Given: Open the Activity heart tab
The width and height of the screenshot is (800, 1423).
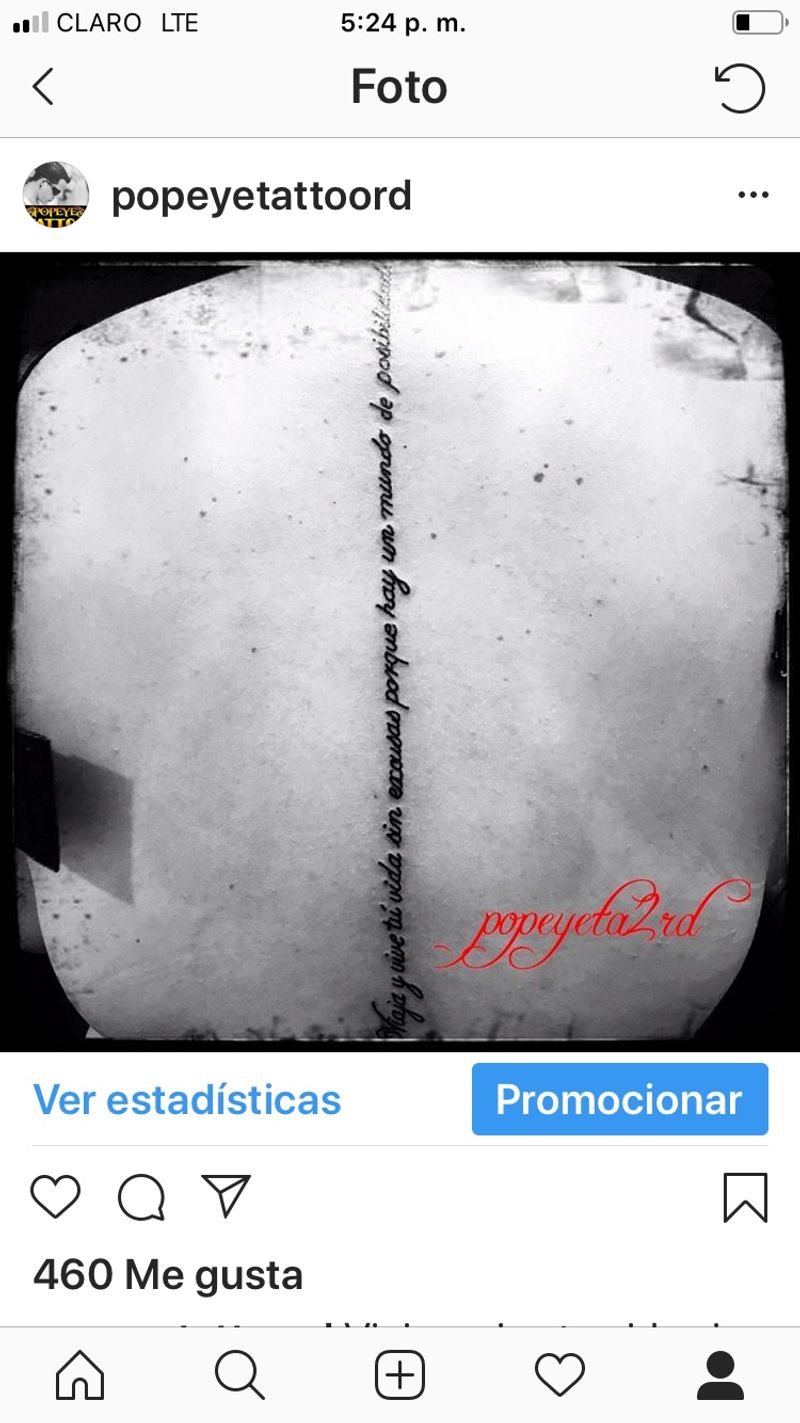Looking at the screenshot, I should click(x=560, y=1376).
